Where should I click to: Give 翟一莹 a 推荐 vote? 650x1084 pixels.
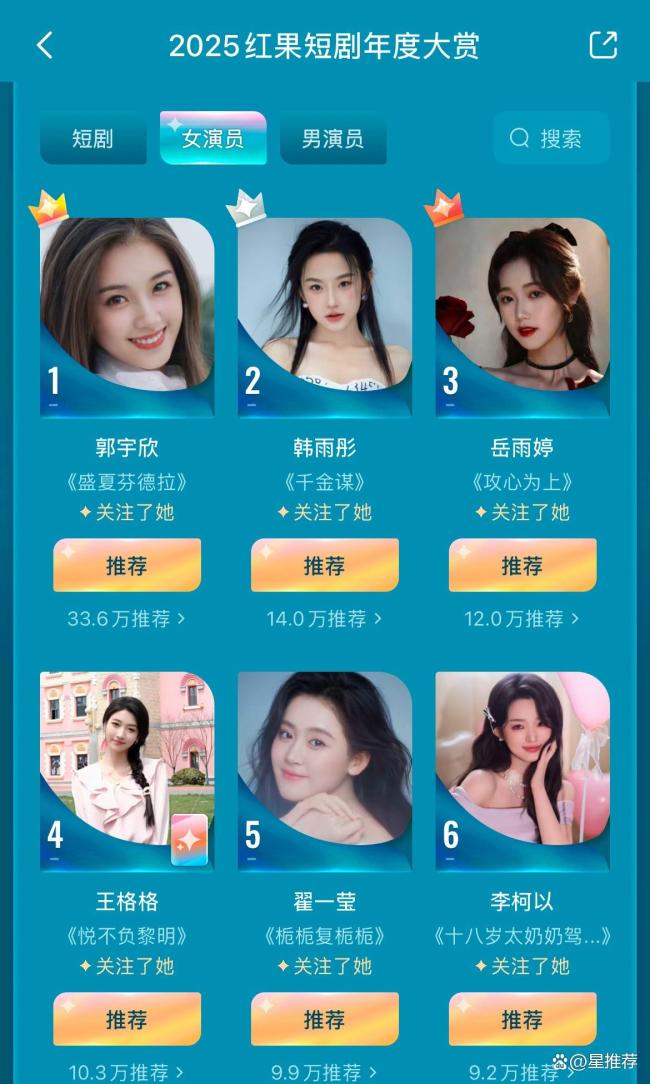(324, 1019)
